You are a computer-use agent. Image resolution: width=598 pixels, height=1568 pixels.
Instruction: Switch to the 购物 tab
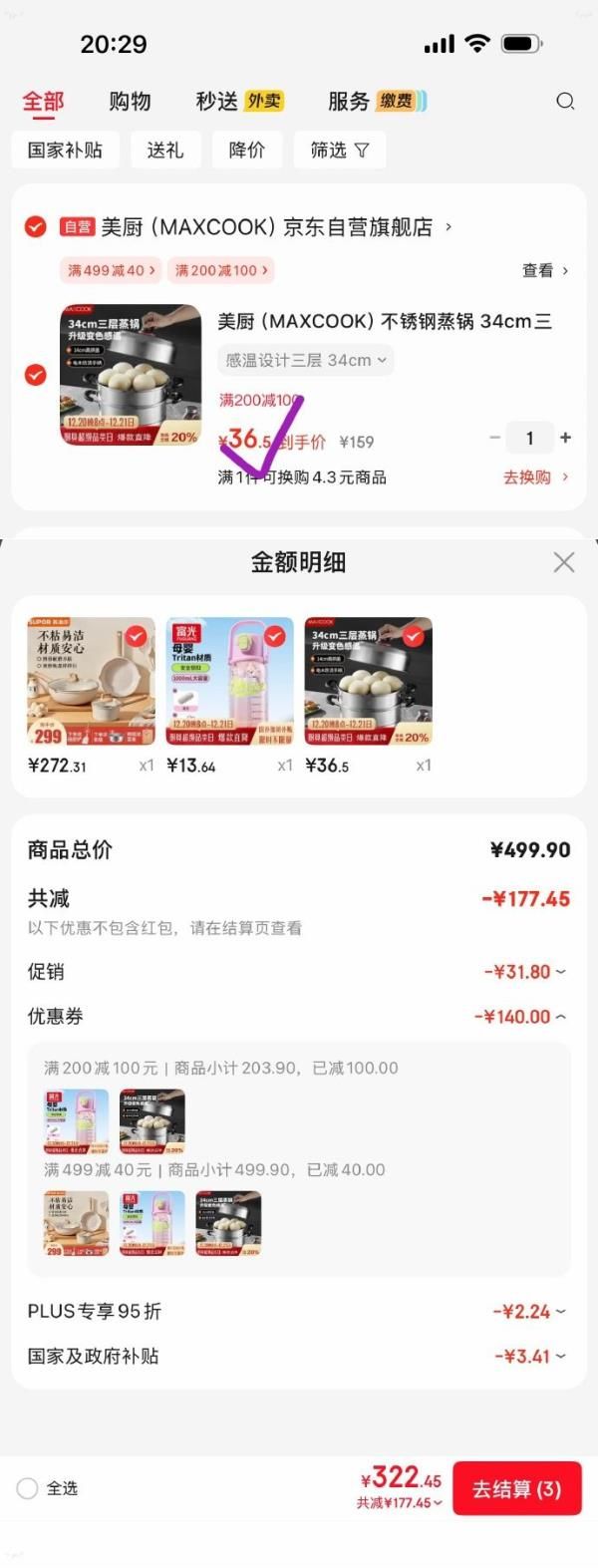click(x=130, y=101)
